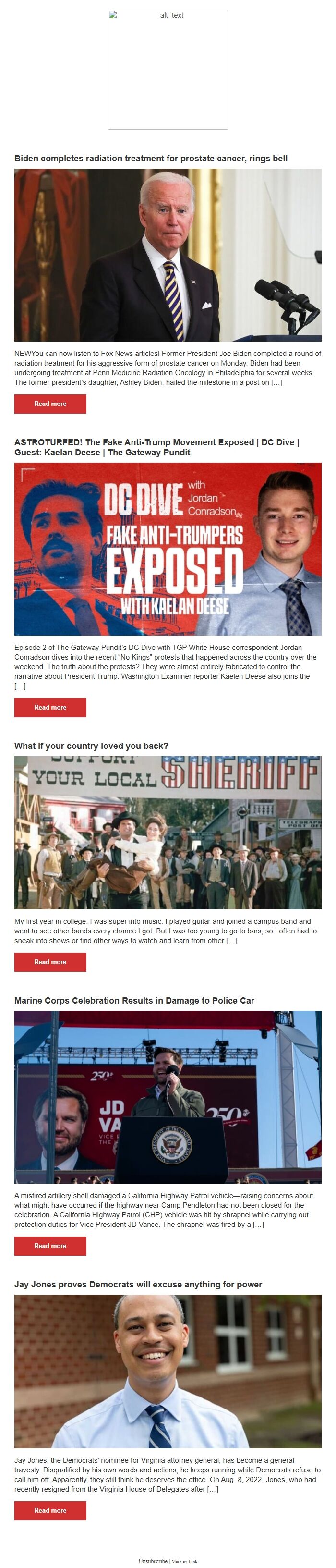The width and height of the screenshot is (336, 1568).
Task: Read more about the Marine Corps celebration
Action: pos(50,1245)
